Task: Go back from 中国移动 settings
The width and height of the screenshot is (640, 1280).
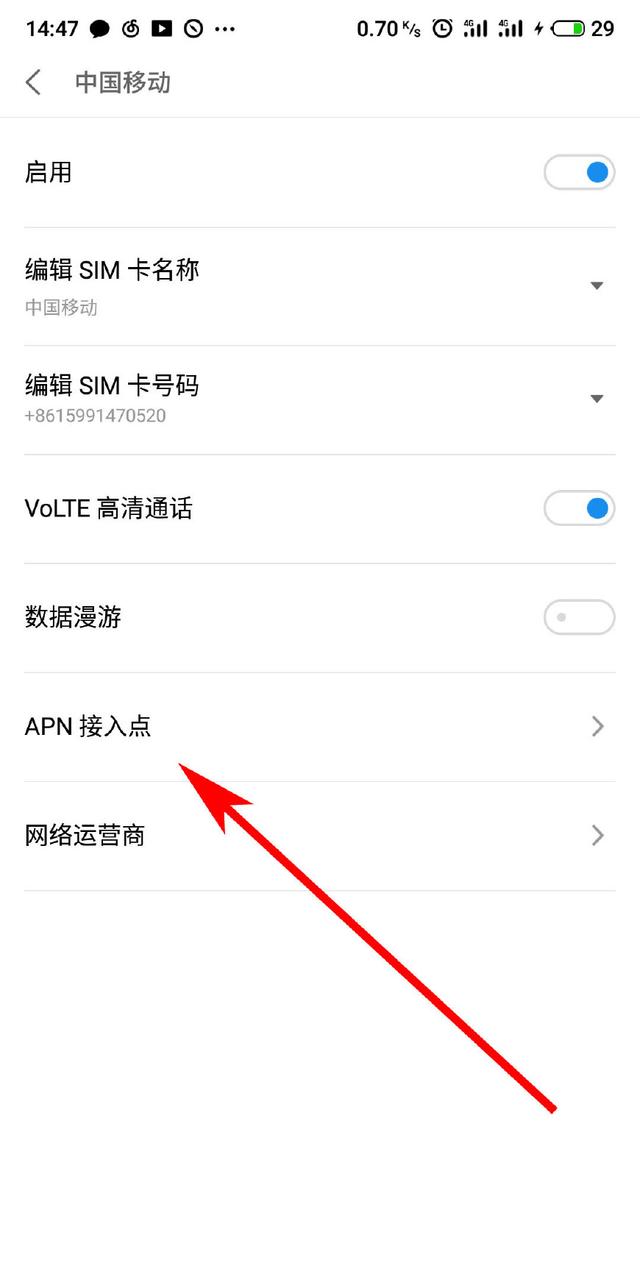Action: click(x=34, y=82)
